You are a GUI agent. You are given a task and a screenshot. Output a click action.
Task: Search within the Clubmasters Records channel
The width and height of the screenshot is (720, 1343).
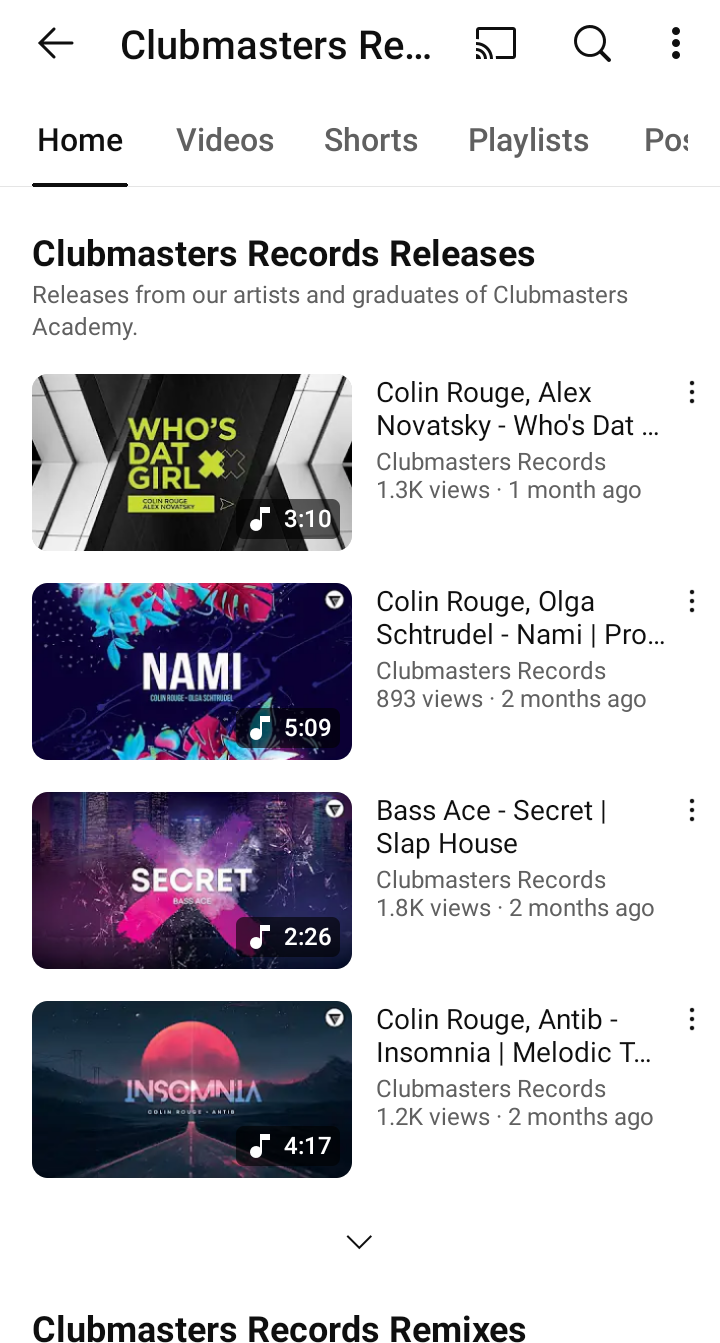pyautogui.click(x=592, y=44)
